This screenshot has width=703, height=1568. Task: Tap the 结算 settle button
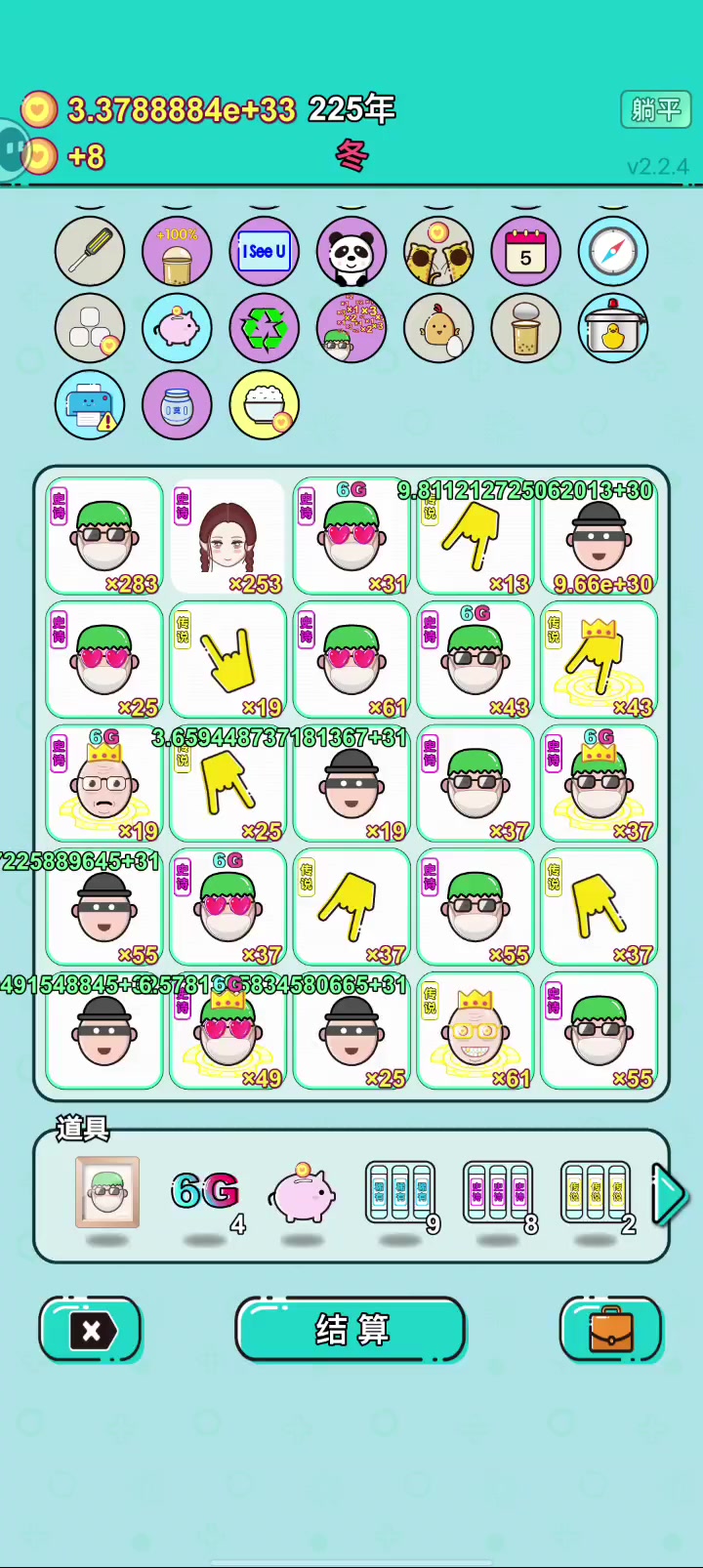pos(351,1329)
